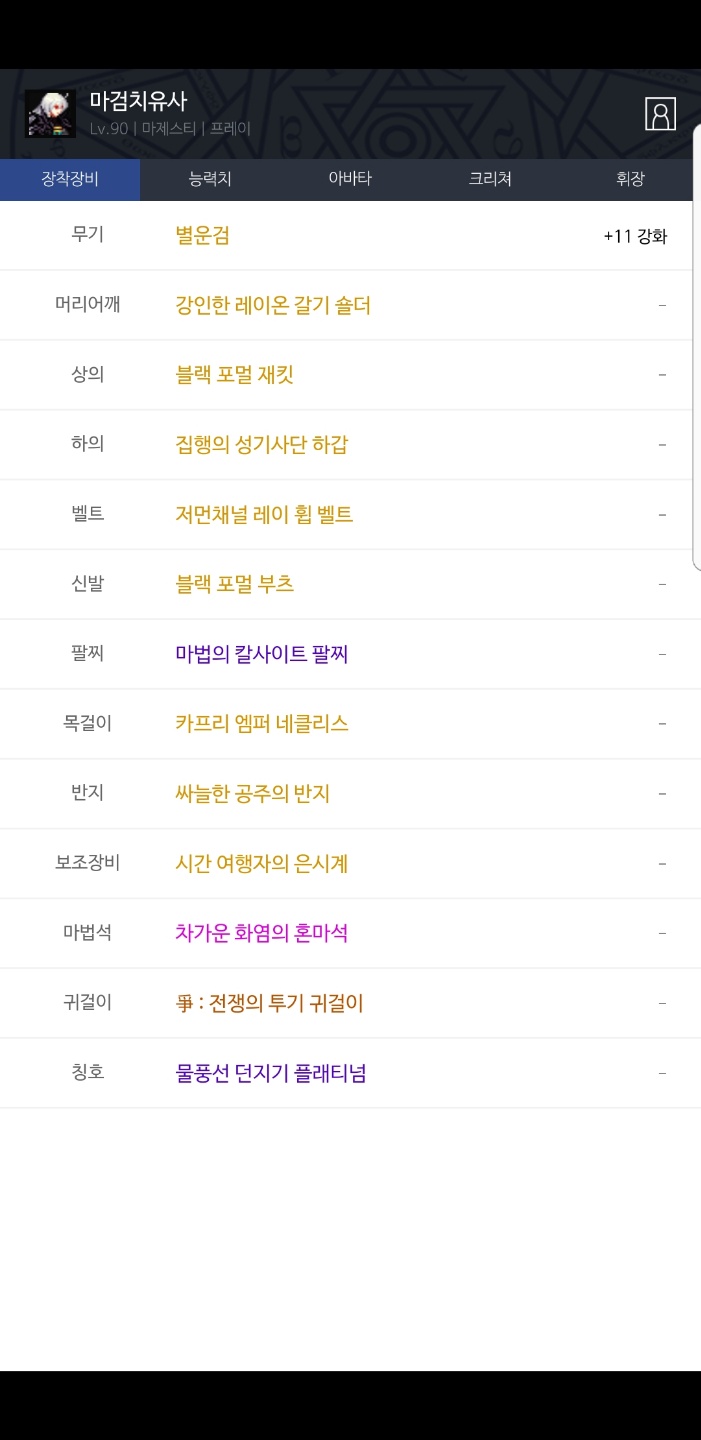Open title 물풍선 던지기 플래티넘
The height and width of the screenshot is (1440, 701).
[271, 1074]
